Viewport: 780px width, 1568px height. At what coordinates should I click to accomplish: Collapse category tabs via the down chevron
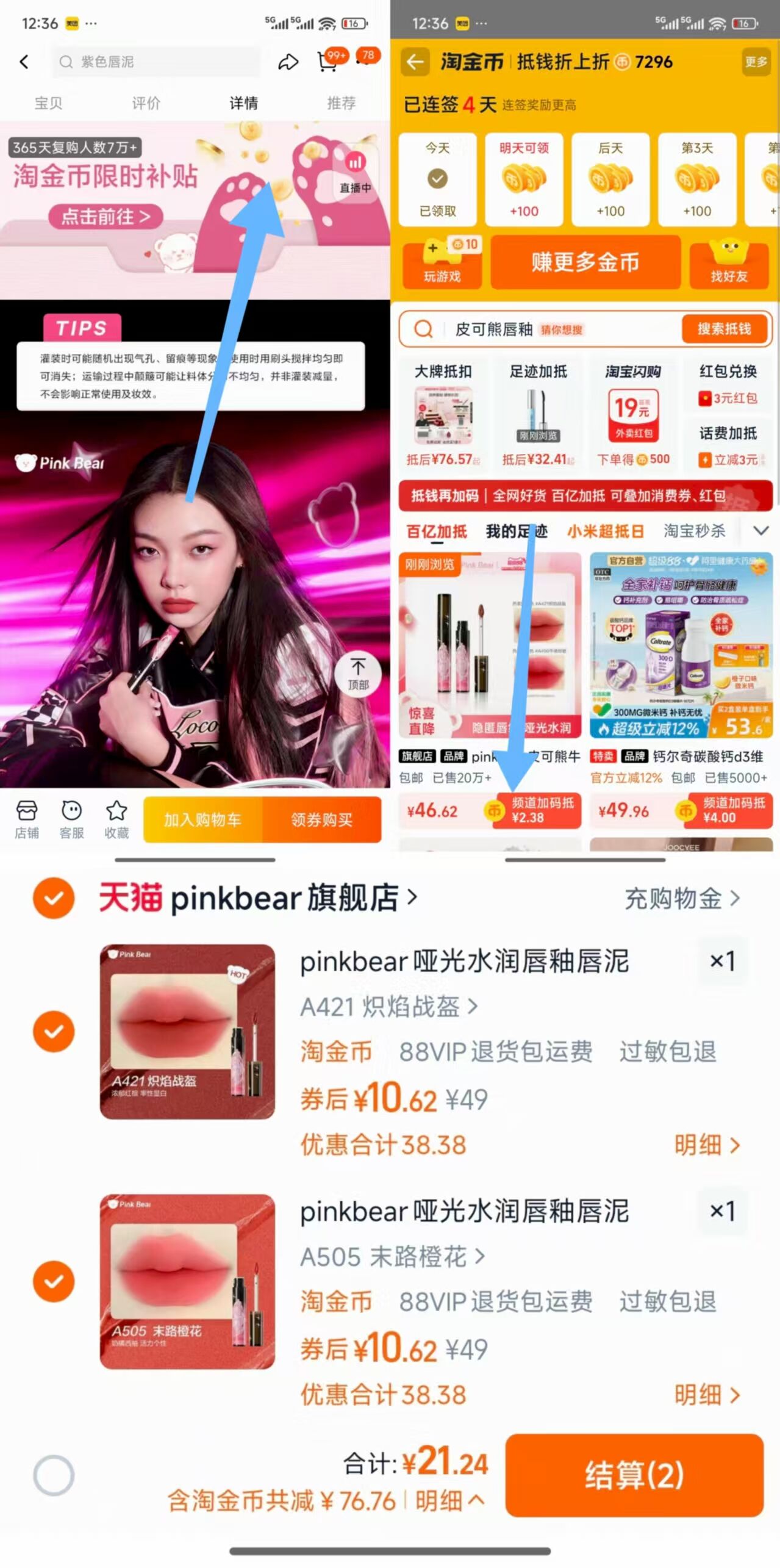click(x=760, y=531)
